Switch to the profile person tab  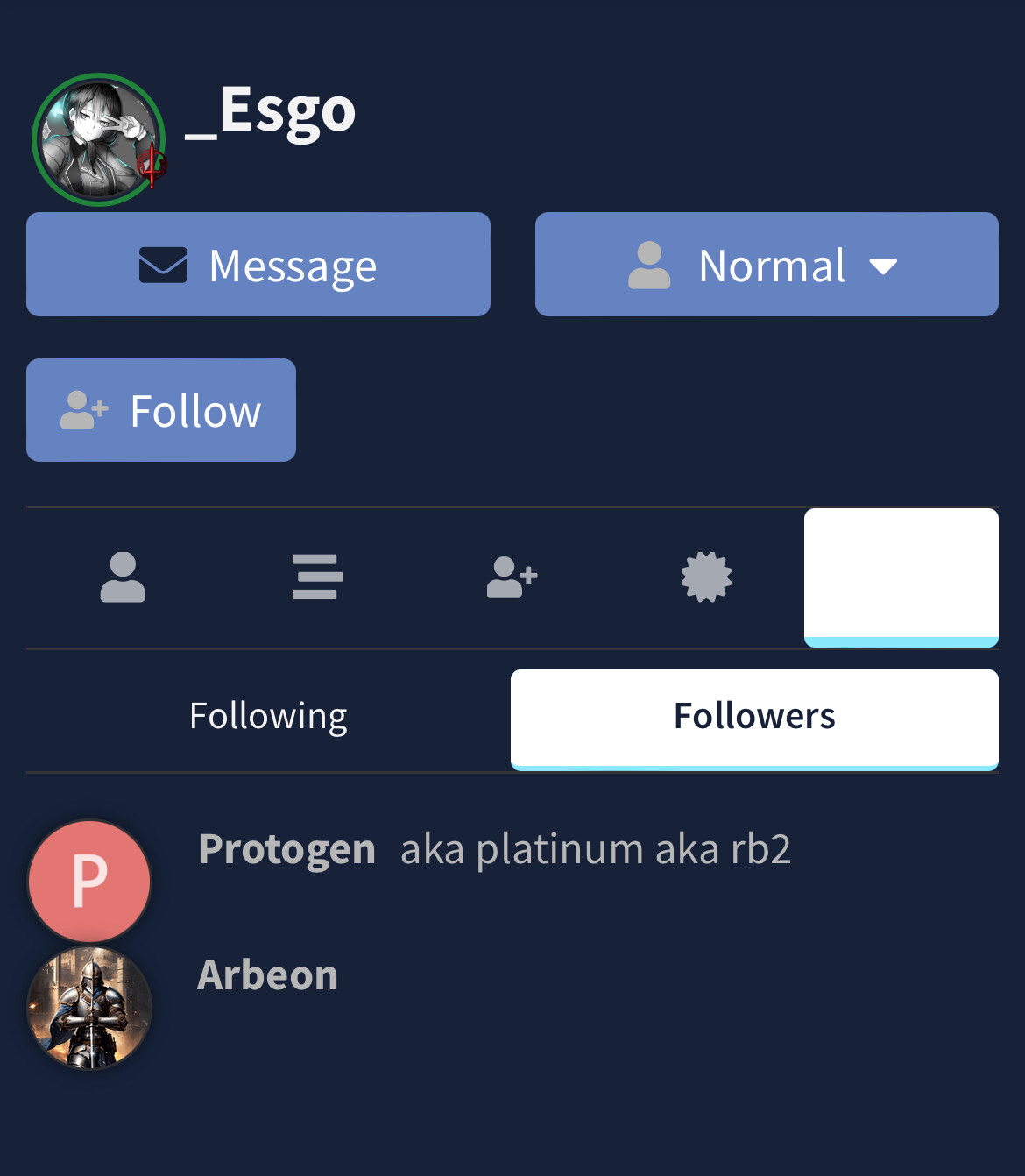tap(123, 577)
